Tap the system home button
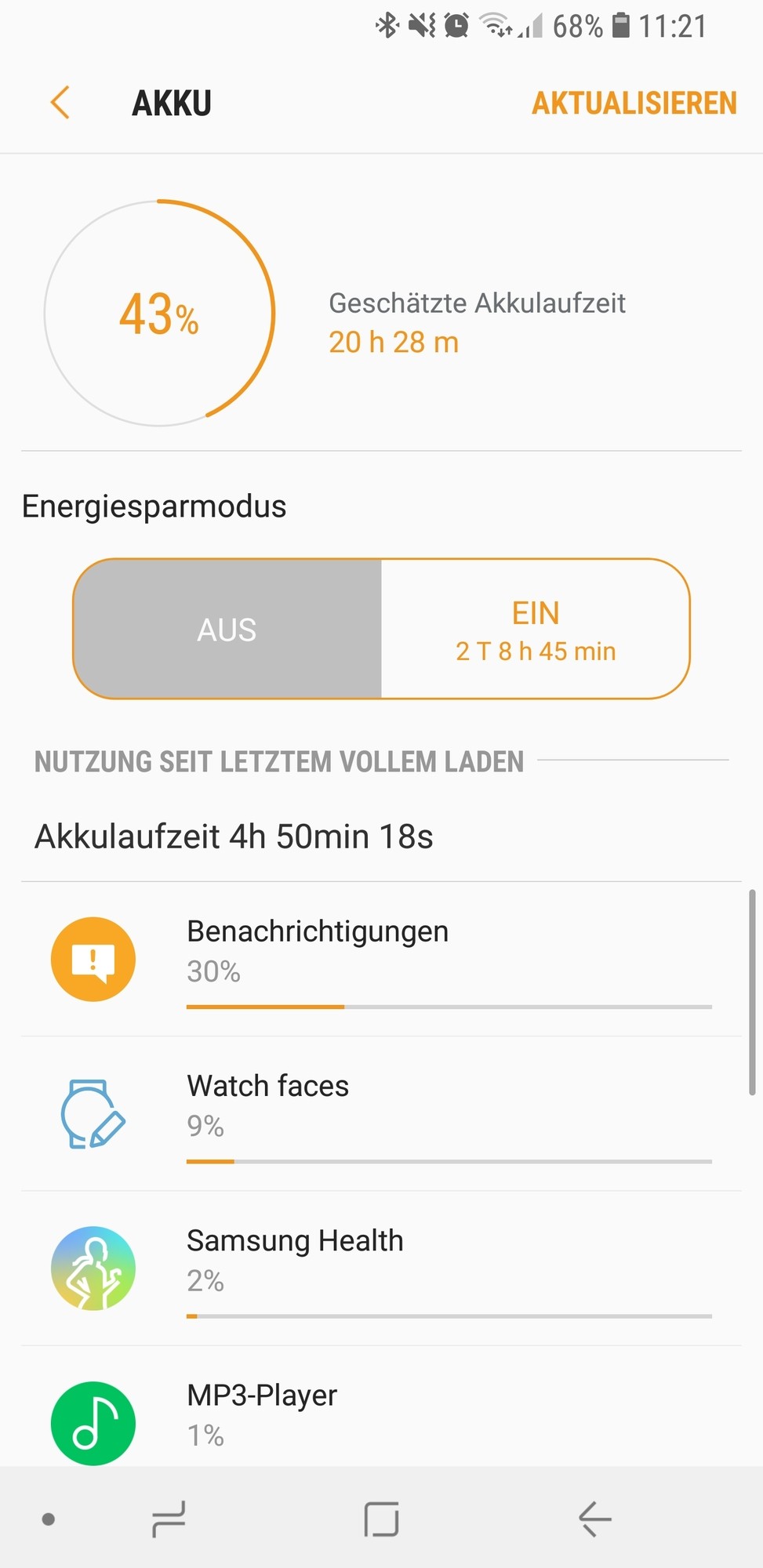The width and height of the screenshot is (763, 1568). tap(381, 1519)
